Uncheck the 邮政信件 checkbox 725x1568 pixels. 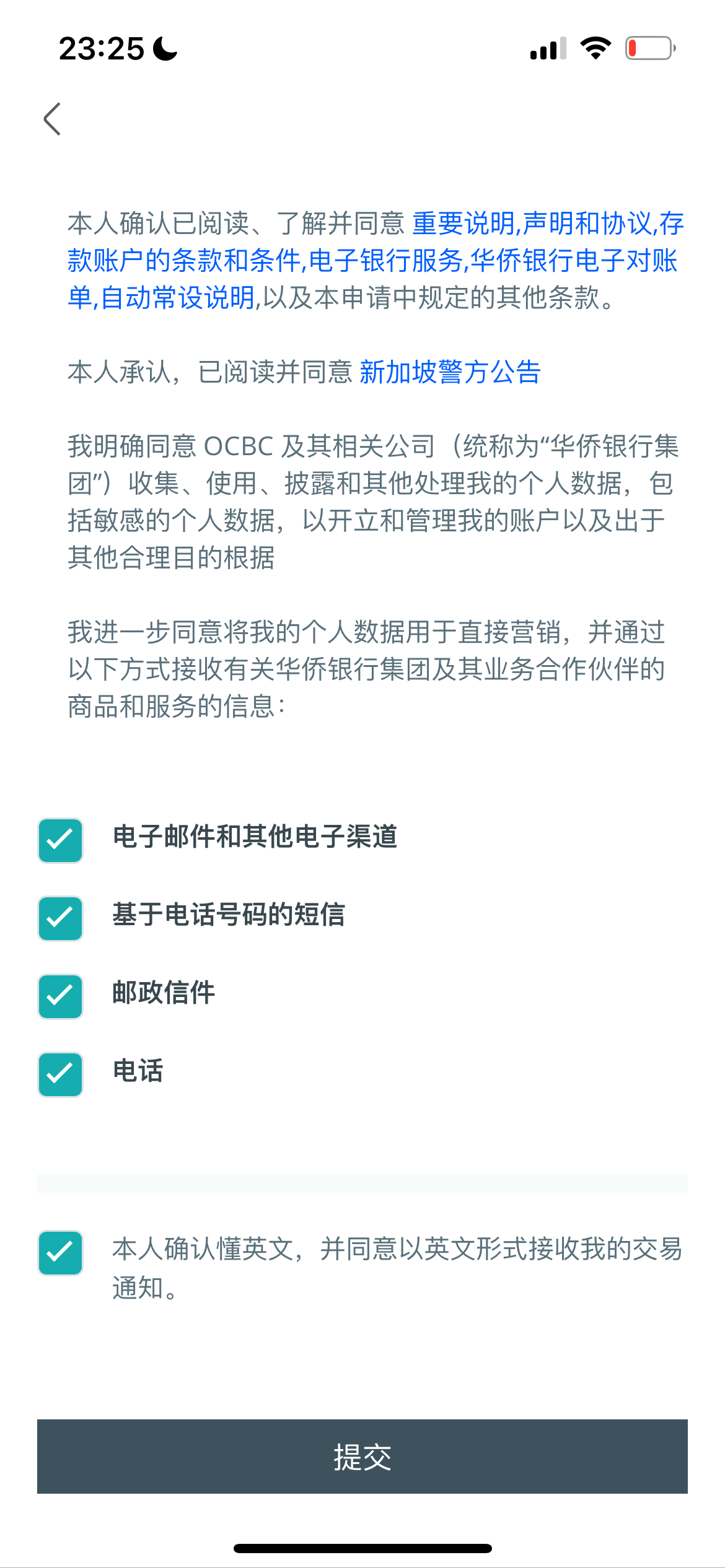pyautogui.click(x=61, y=996)
